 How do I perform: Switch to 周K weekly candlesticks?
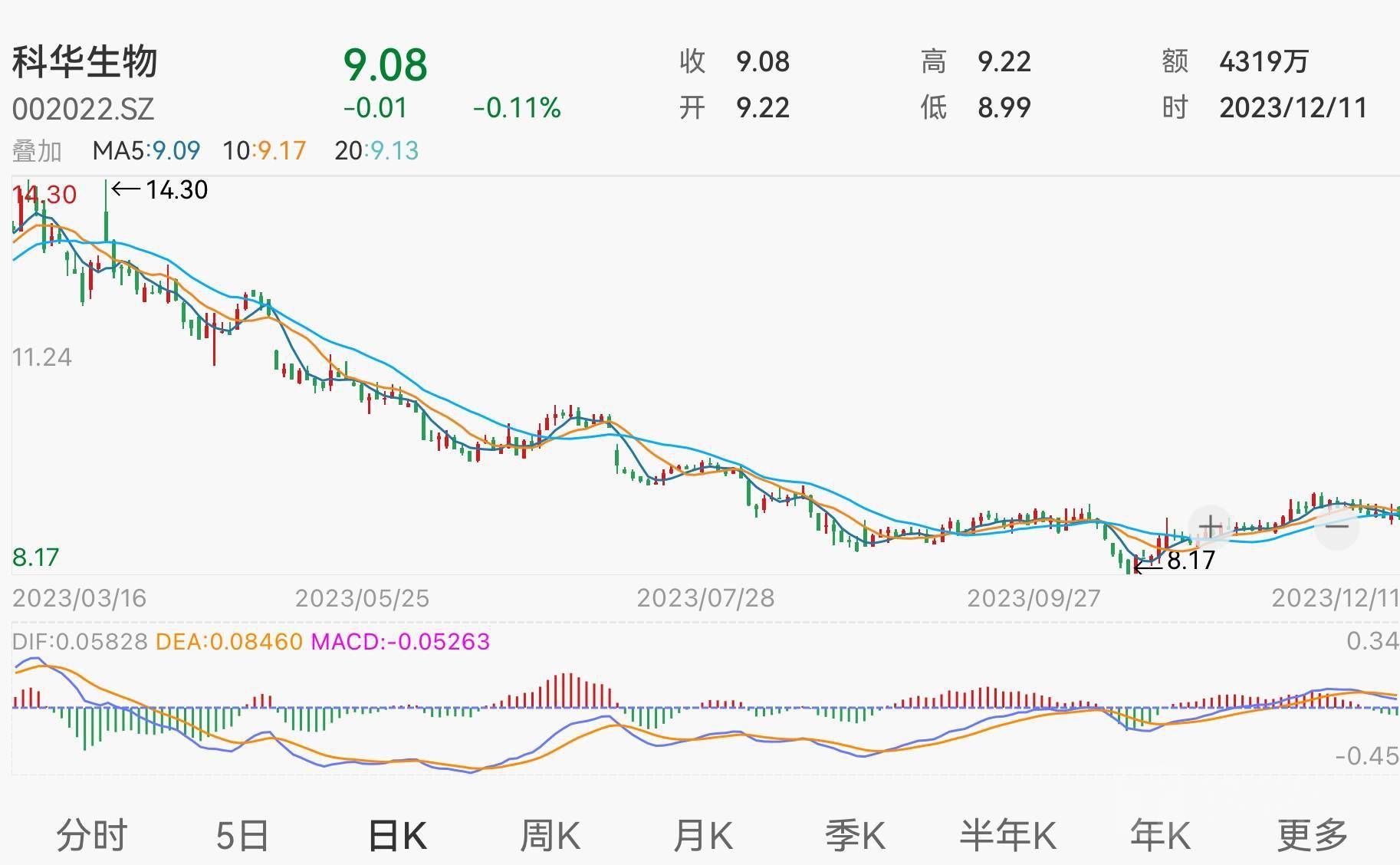point(550,835)
